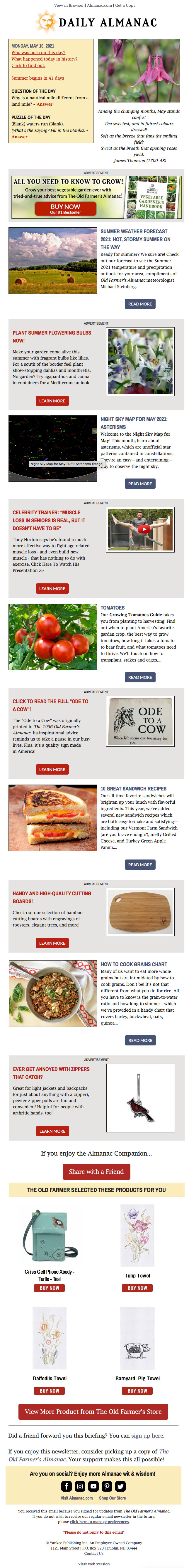189x1568 pixels.
Task: Buy the Tulip Towel now
Action: pyautogui.click(x=137, y=1288)
